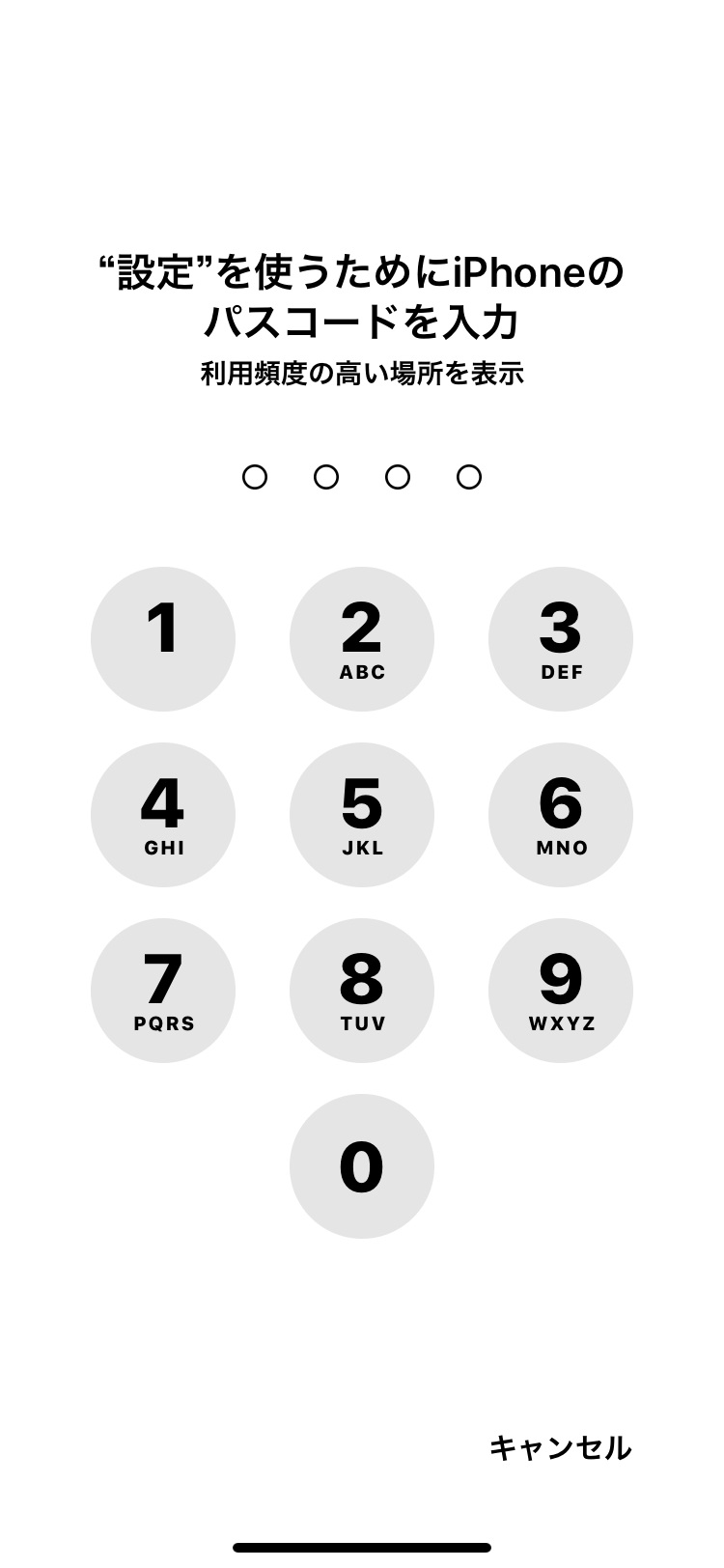Enter digit 0 on the keypad
This screenshot has height=1568, width=724.
coord(362,1166)
